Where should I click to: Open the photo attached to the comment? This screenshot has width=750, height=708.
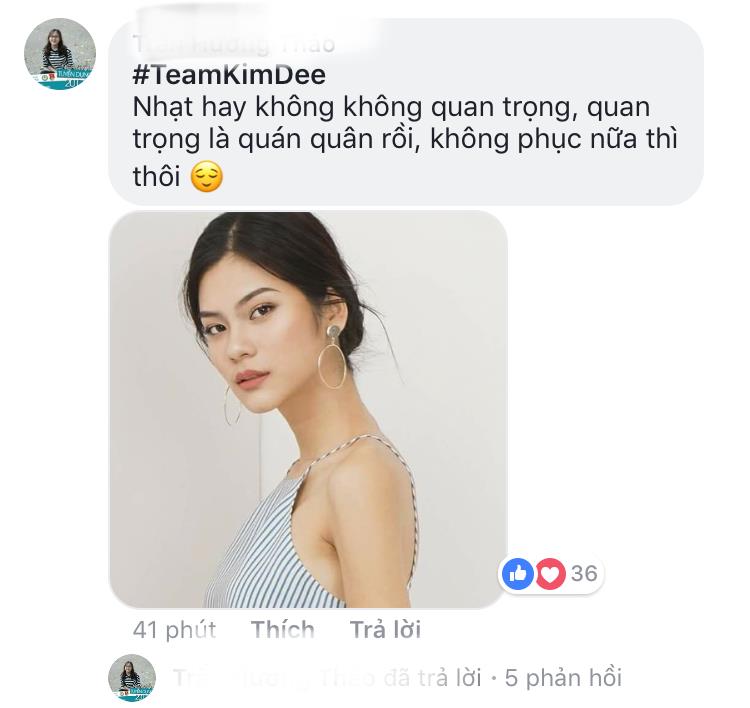(308, 409)
